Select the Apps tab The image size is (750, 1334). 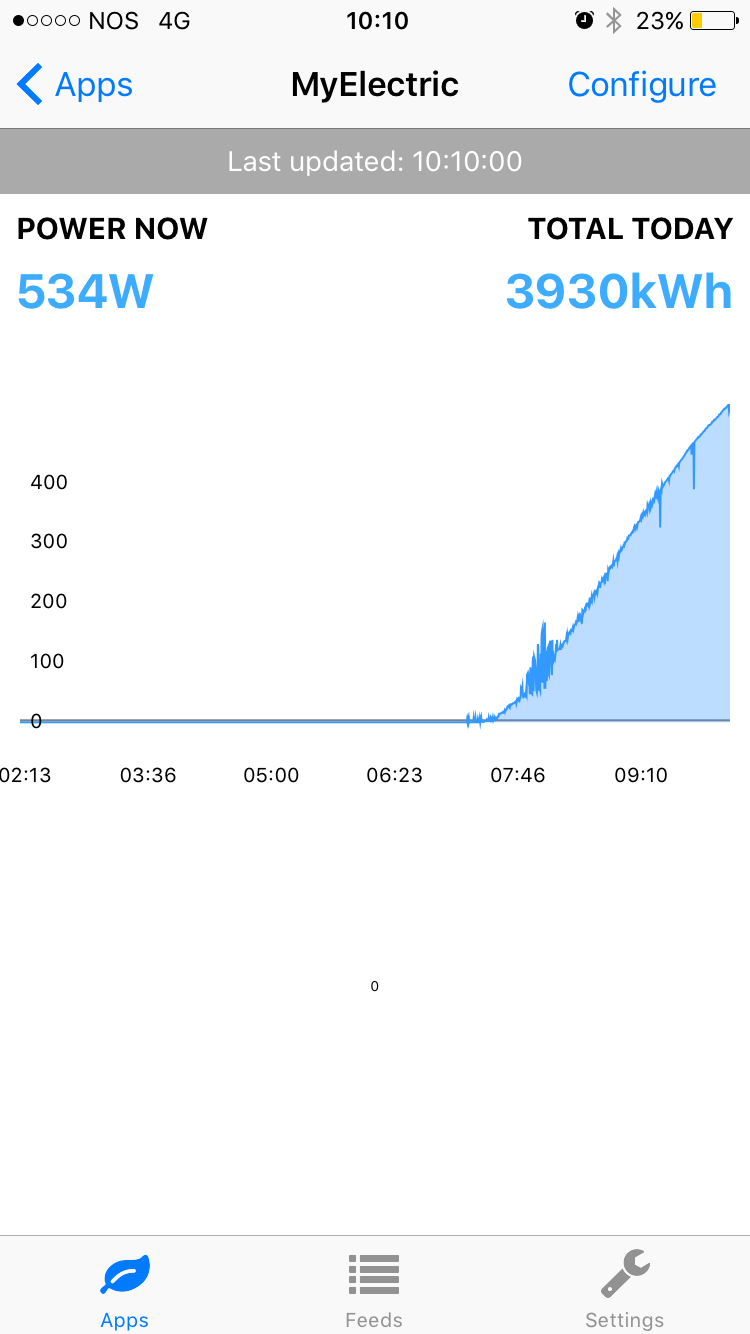[125, 1289]
